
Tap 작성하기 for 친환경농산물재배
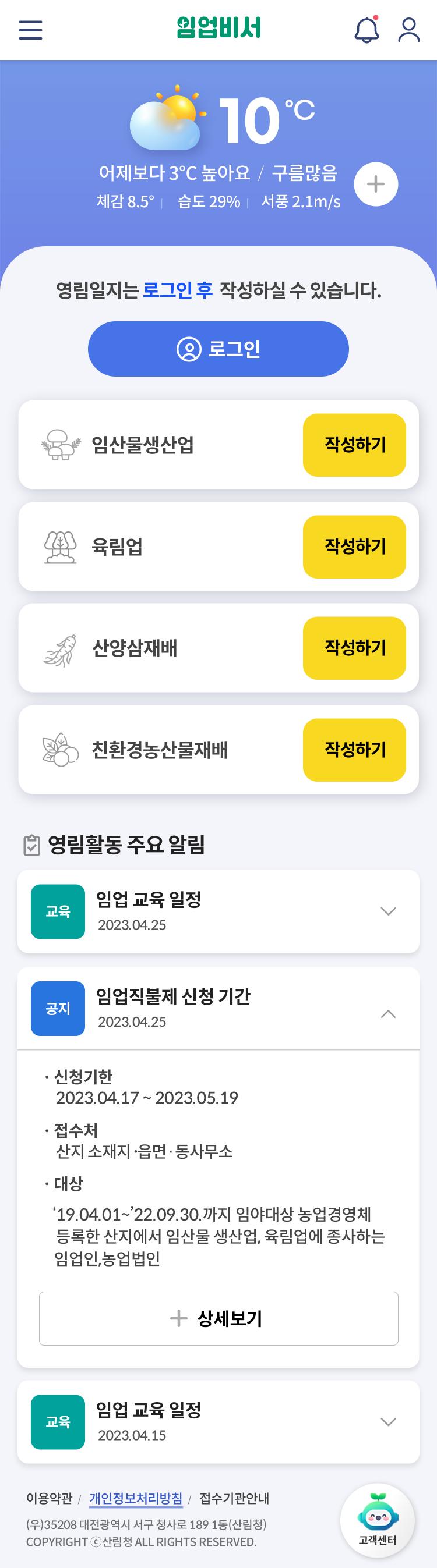pyautogui.click(x=354, y=750)
